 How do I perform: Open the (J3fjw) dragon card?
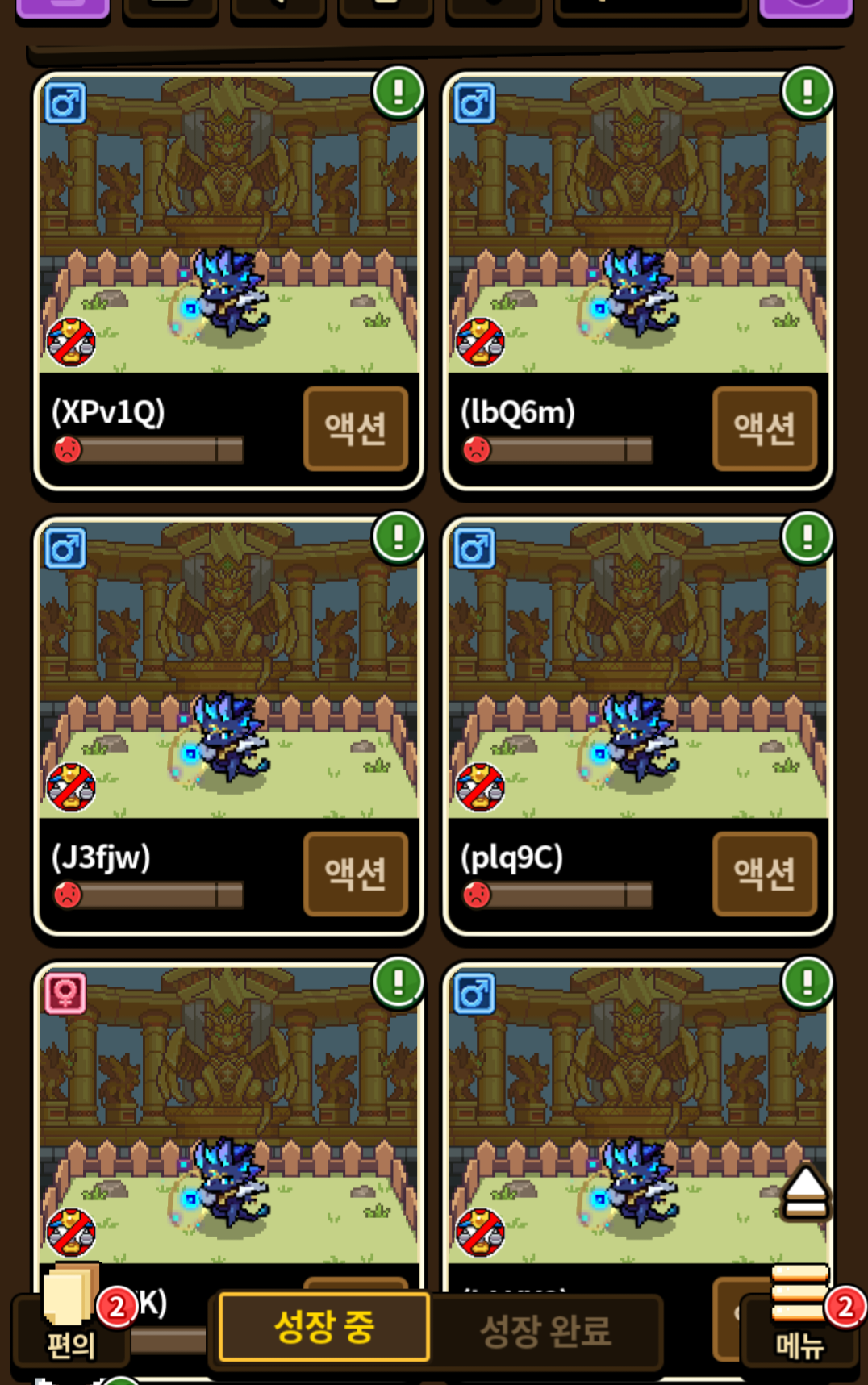pos(228,726)
